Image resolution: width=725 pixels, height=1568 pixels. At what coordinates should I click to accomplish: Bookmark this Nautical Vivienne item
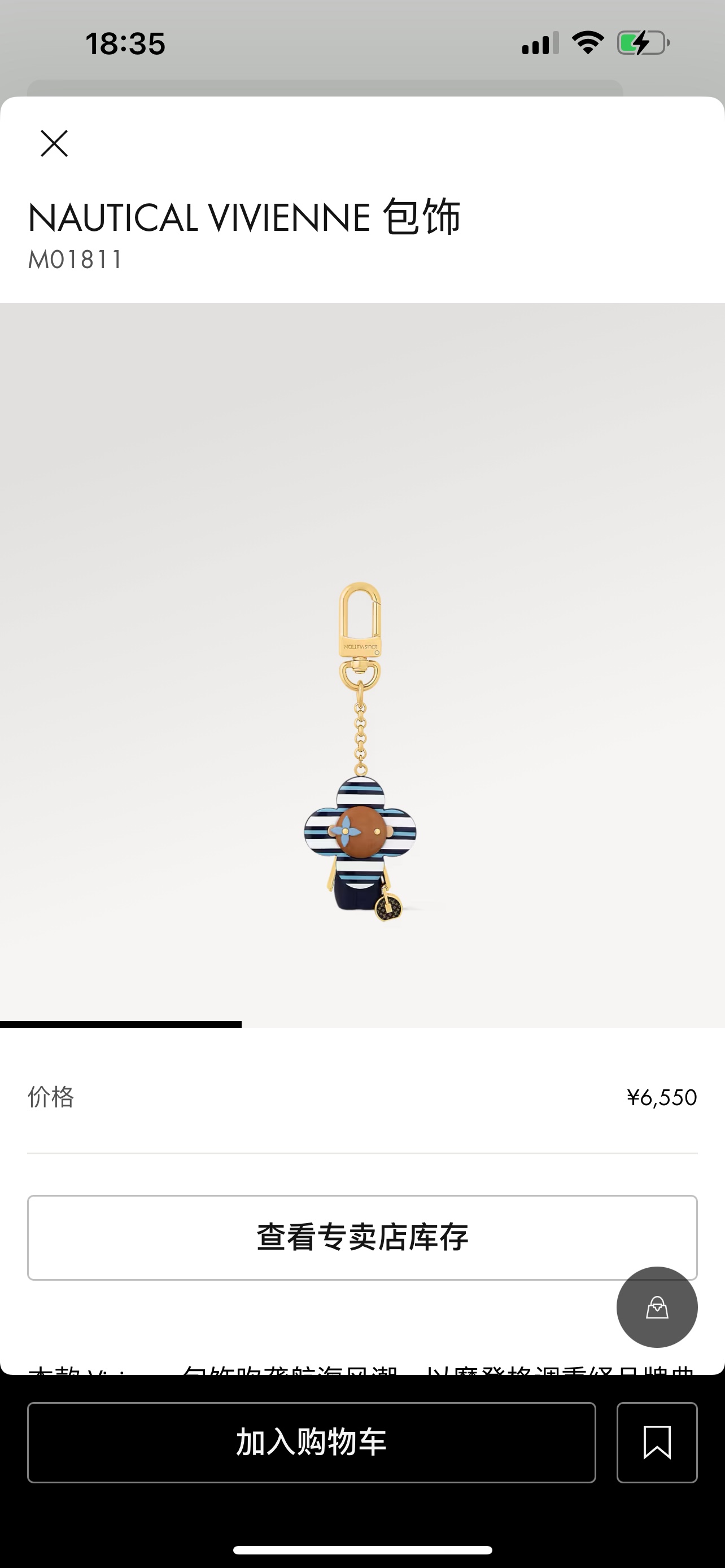click(657, 1443)
